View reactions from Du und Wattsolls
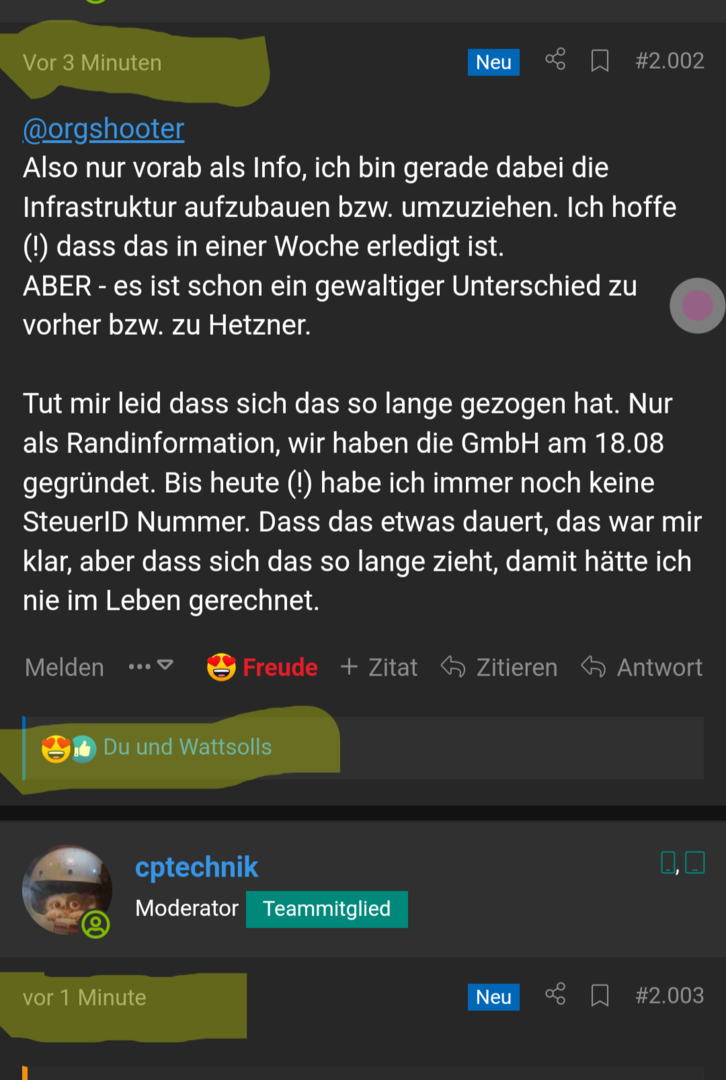 coord(187,747)
